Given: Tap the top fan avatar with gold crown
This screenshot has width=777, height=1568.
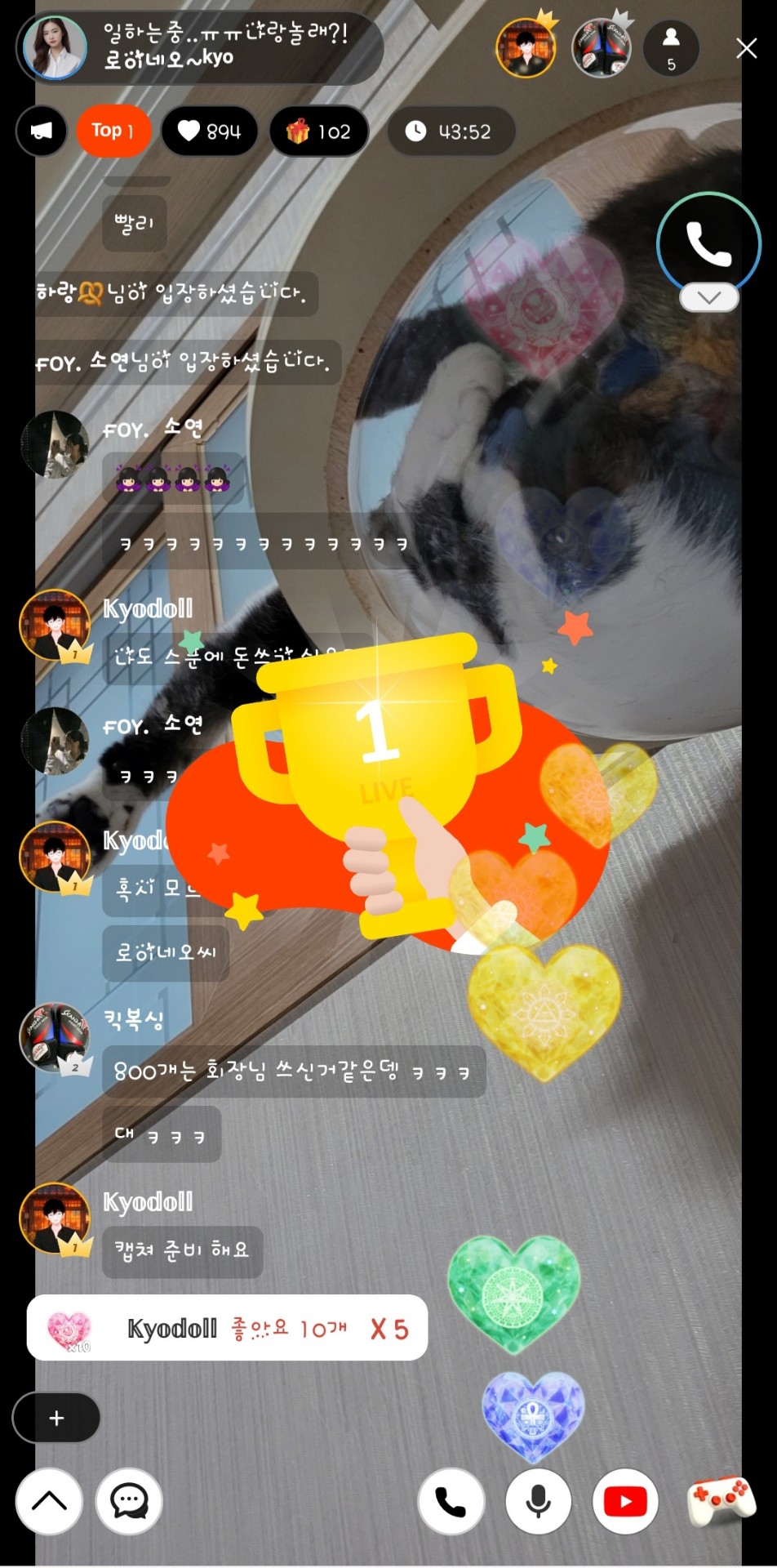Looking at the screenshot, I should click(x=526, y=47).
